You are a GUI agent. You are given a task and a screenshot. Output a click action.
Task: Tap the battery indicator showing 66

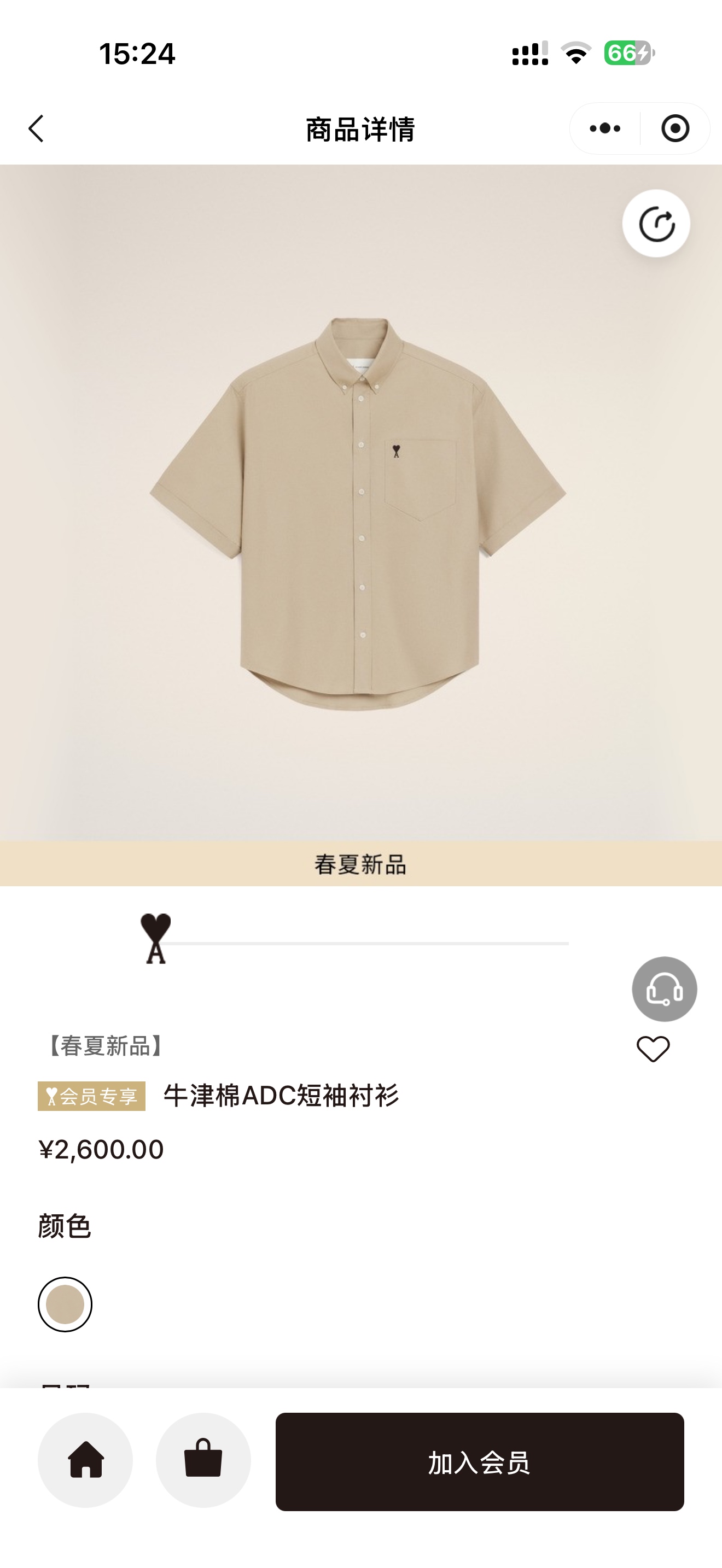point(630,54)
